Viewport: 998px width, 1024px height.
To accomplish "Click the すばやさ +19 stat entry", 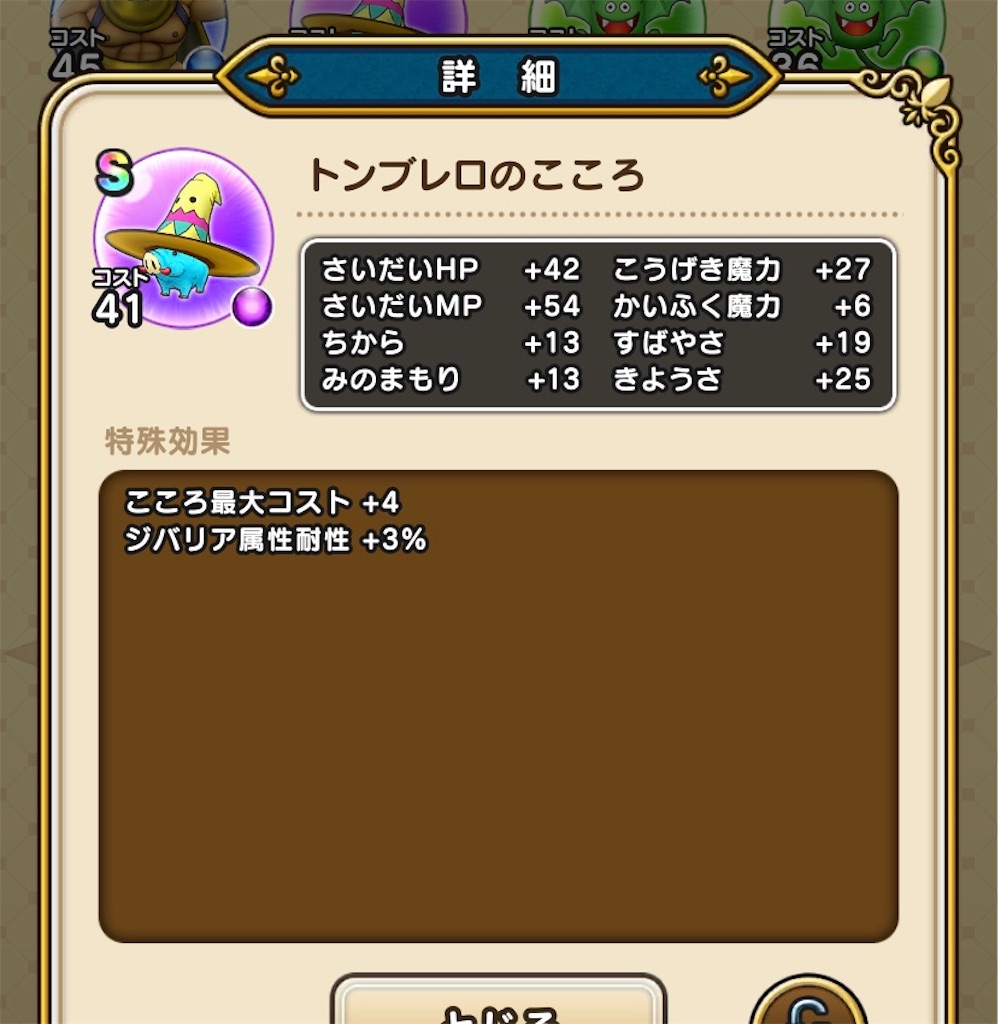I will click(x=745, y=343).
